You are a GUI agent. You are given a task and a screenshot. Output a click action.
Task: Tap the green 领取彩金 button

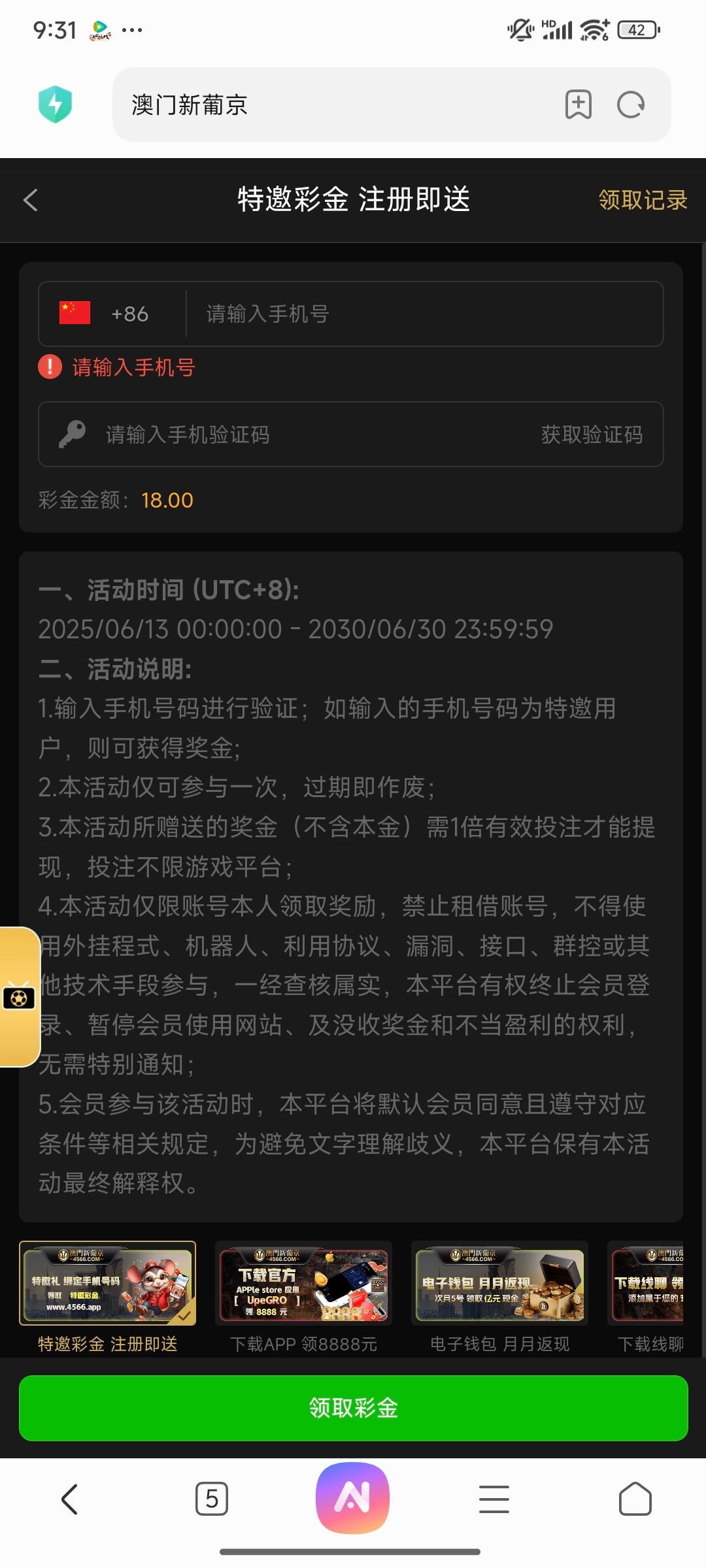pos(353,1408)
